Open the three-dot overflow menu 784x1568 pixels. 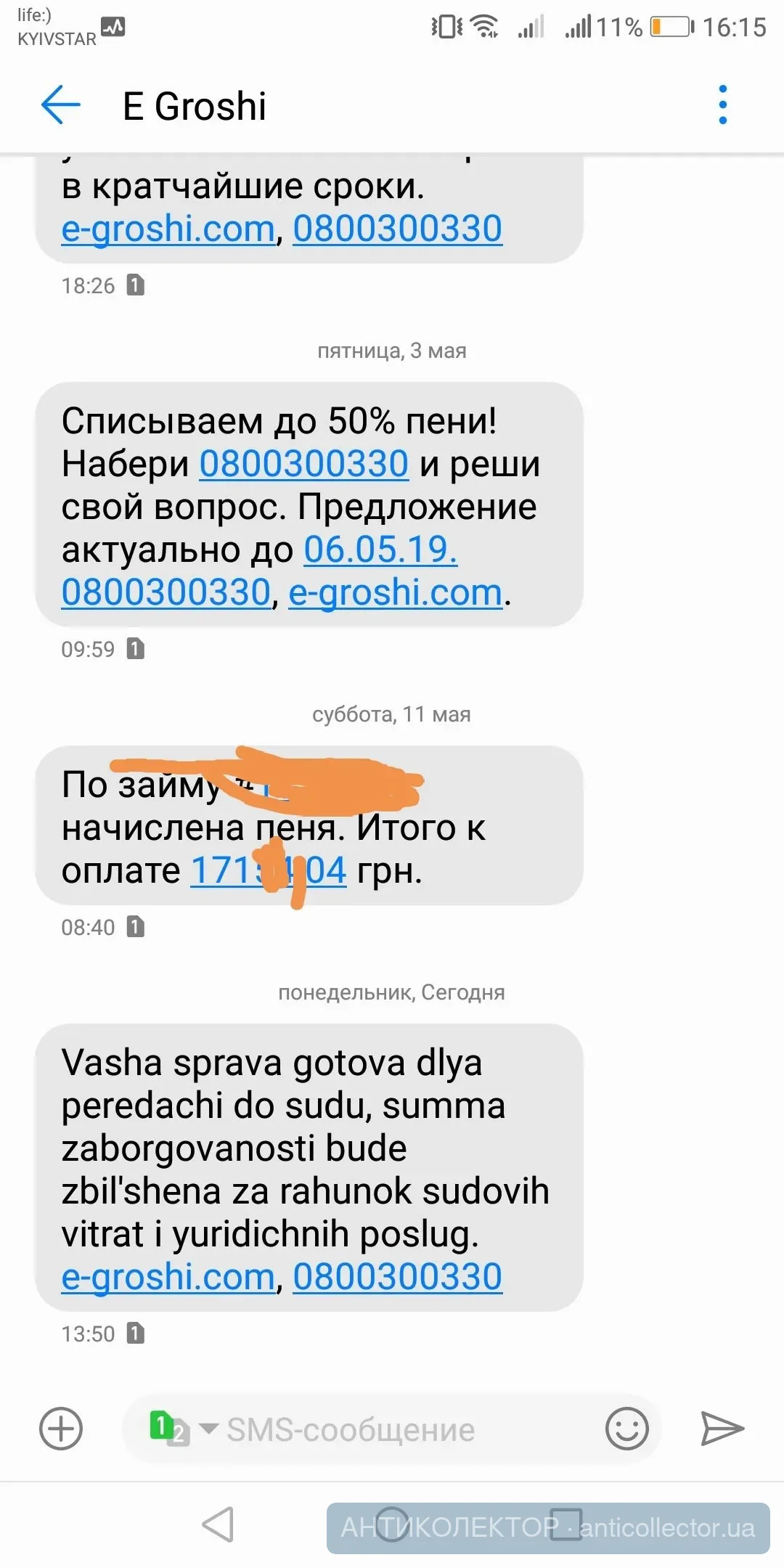click(x=722, y=105)
